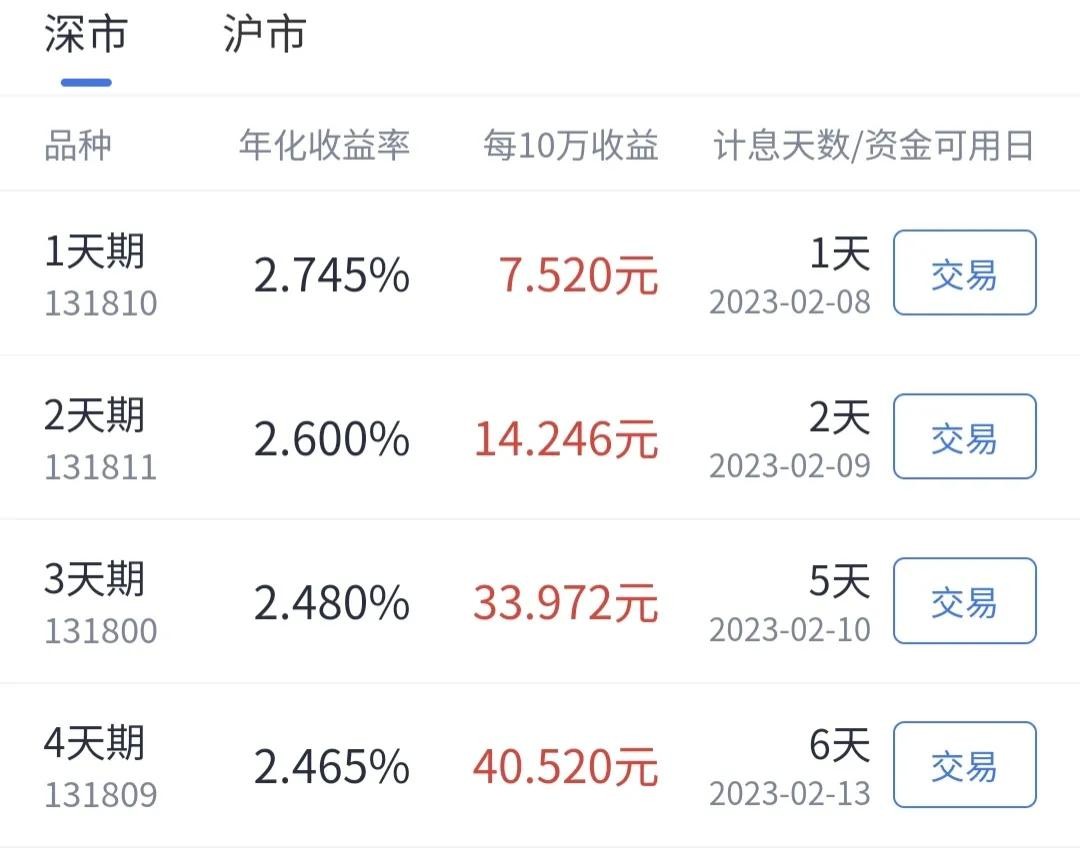1080x848 pixels.
Task: Tap 交易 button for 3天期 131800
Action: (x=964, y=601)
